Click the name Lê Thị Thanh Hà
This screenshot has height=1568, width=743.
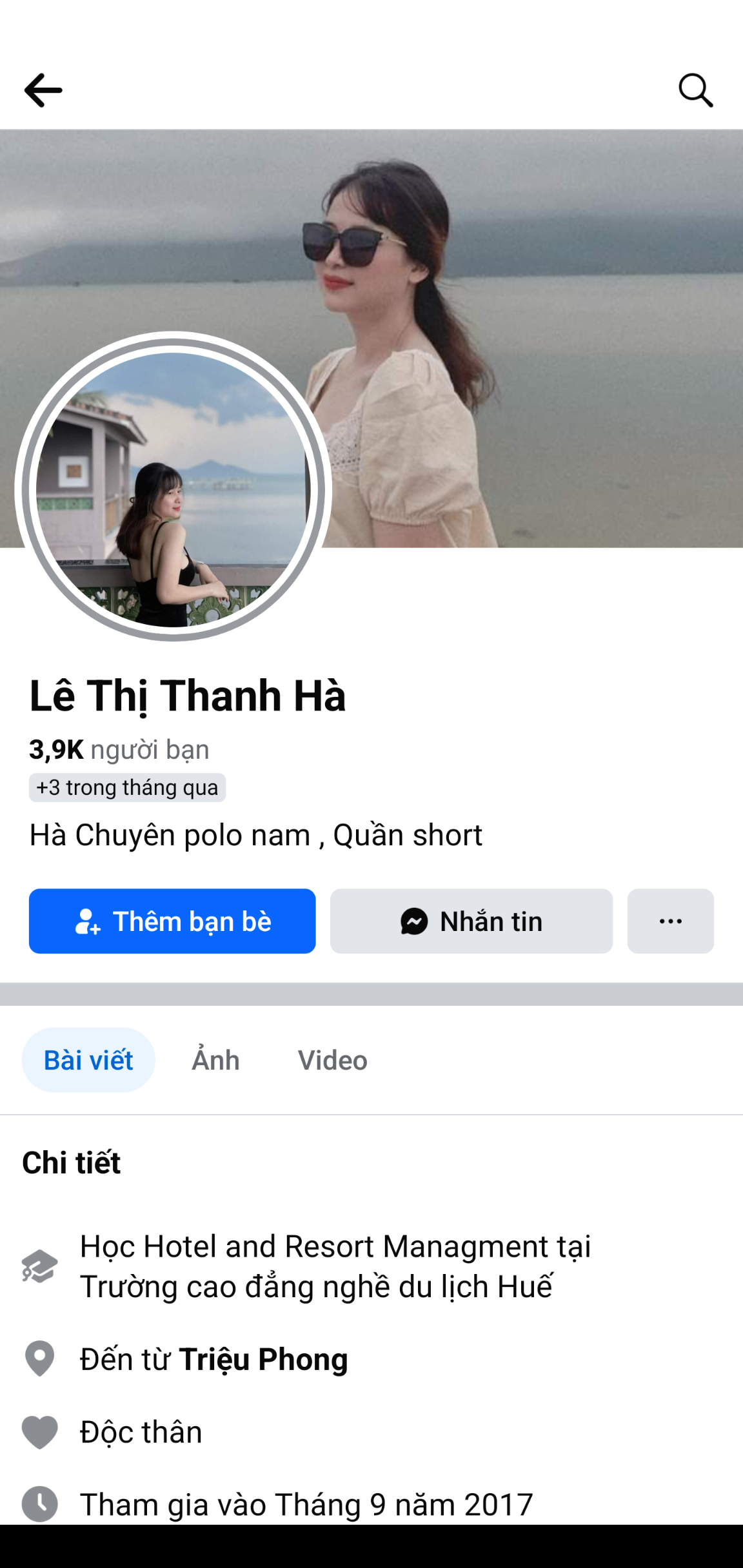[188, 696]
